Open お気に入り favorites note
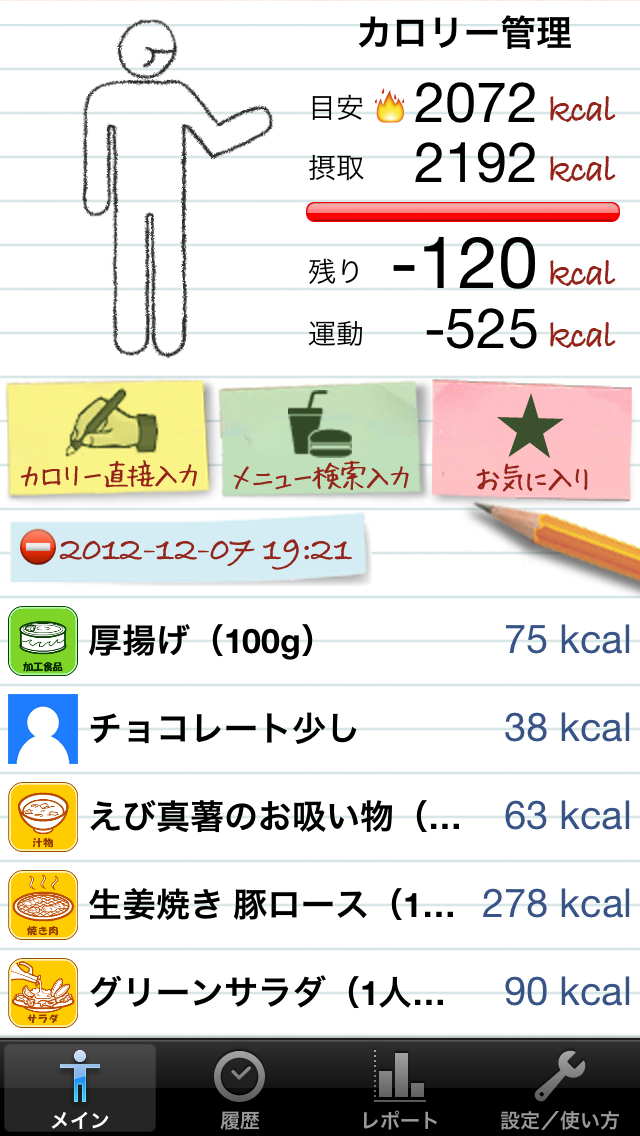The image size is (640, 1136). point(532,439)
